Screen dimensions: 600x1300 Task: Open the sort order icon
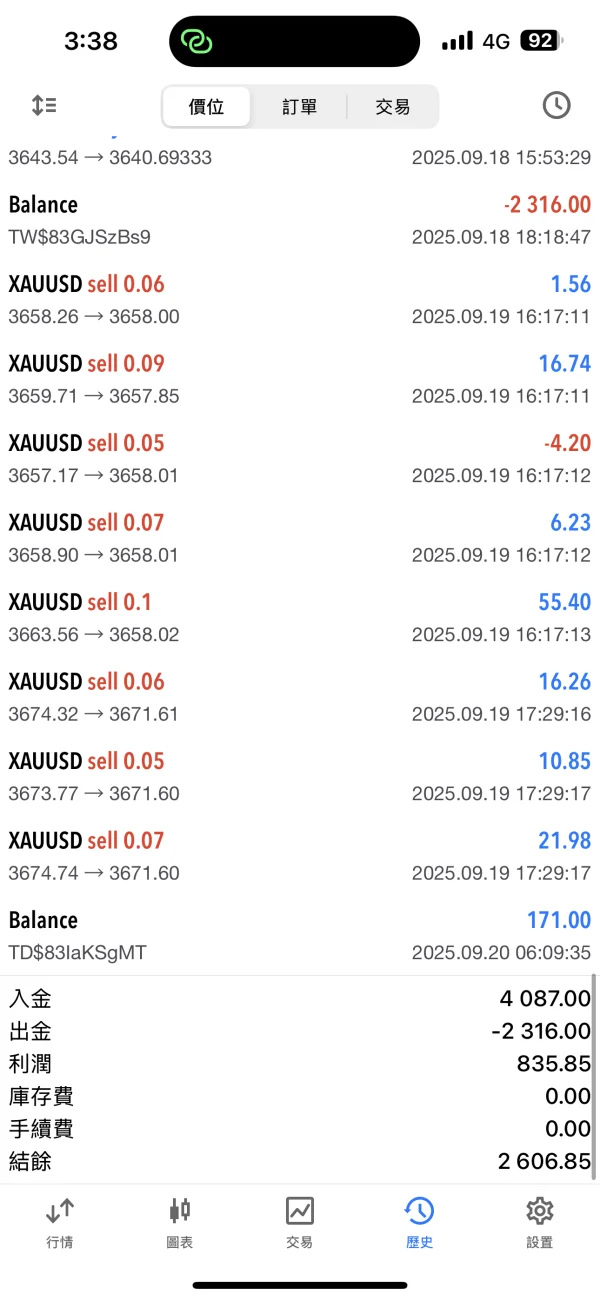pyautogui.click(x=44, y=105)
